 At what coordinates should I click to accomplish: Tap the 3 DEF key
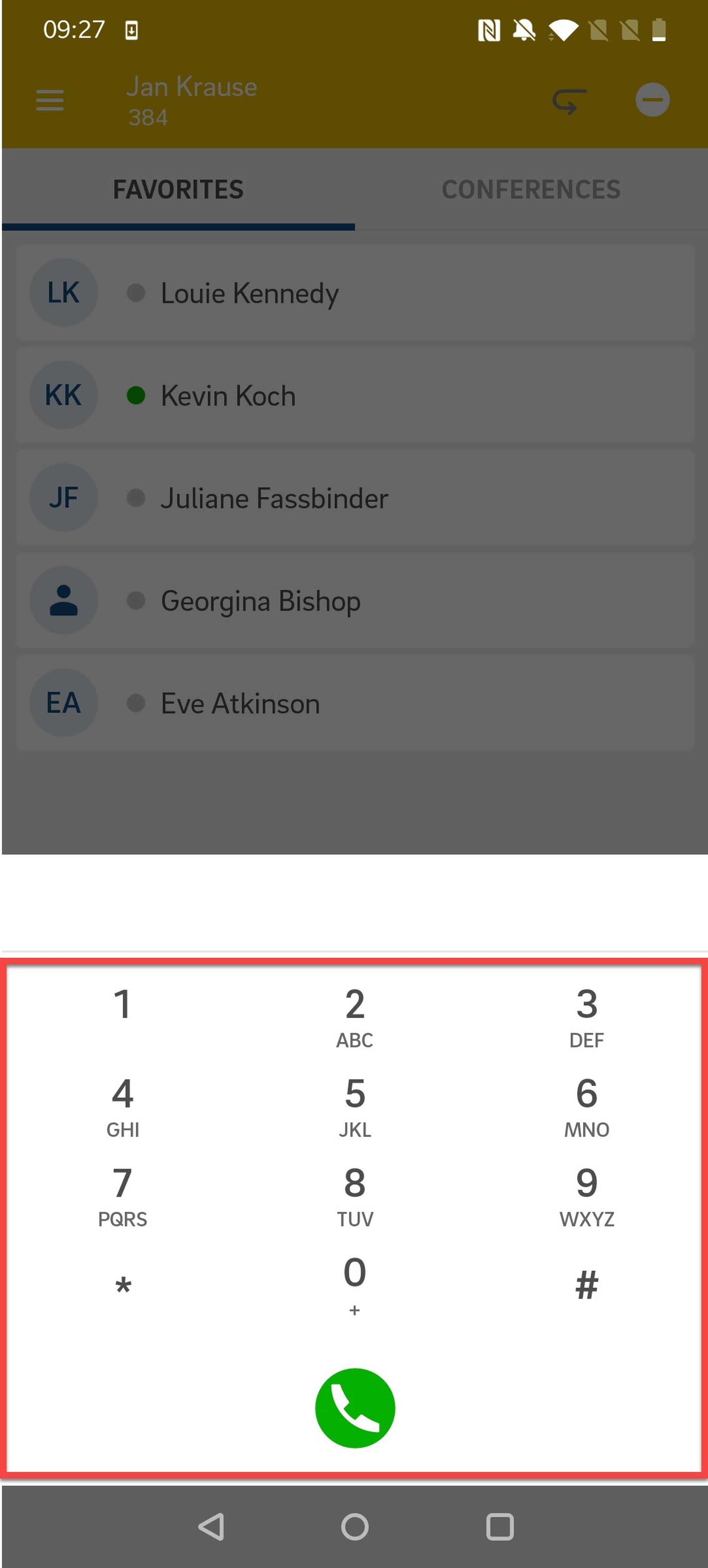pyautogui.click(x=586, y=1016)
